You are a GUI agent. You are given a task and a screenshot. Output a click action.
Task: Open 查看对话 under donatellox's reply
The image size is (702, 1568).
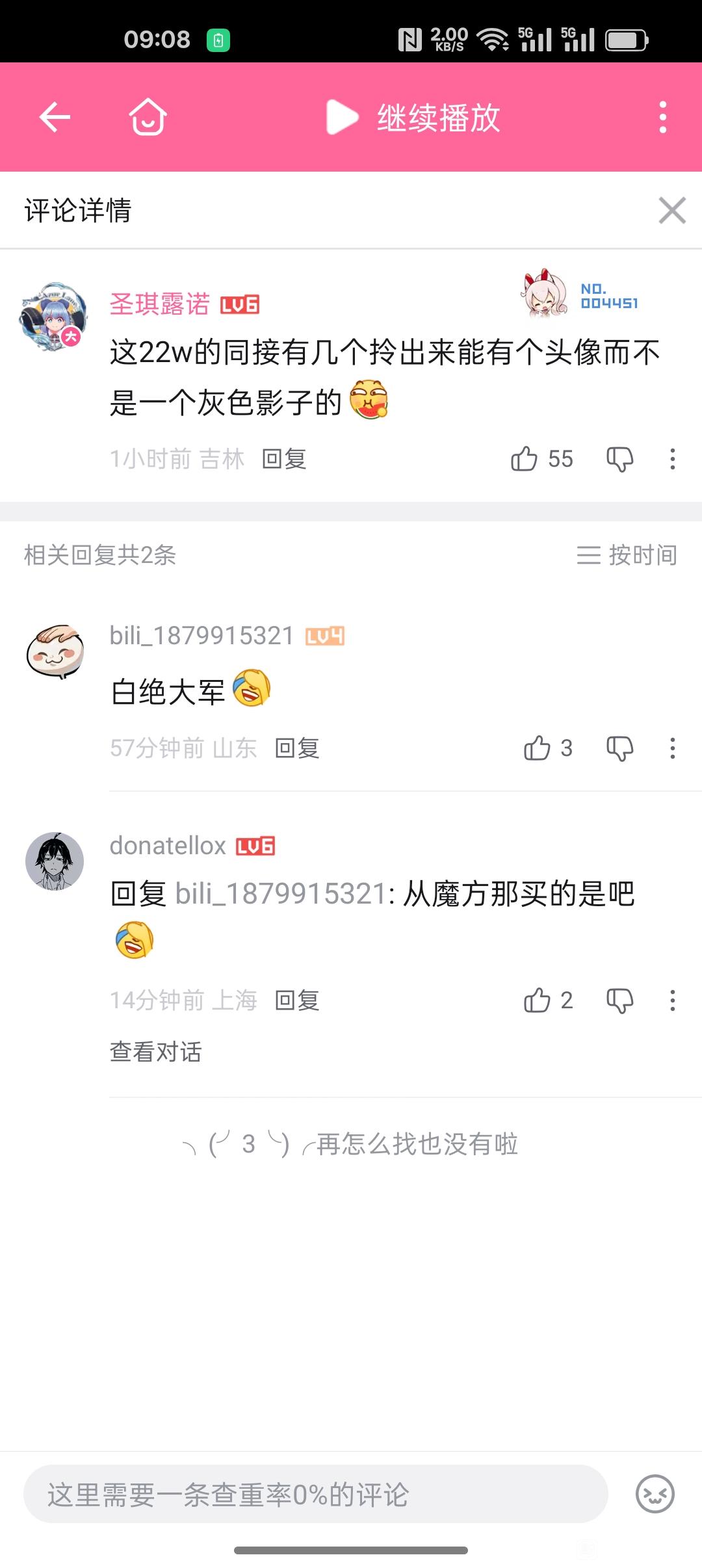click(x=156, y=1051)
